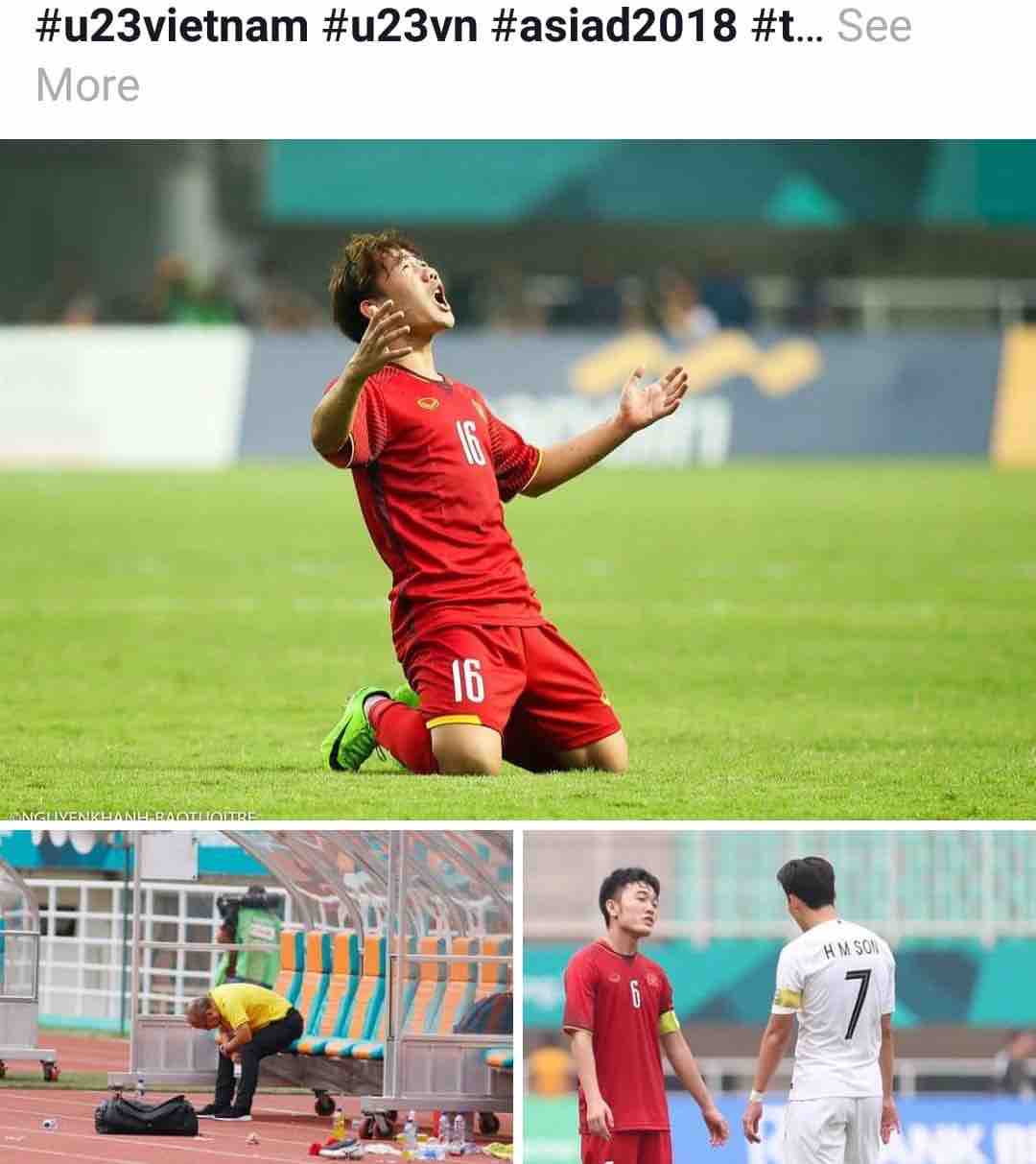This screenshot has width=1036, height=1164.
Task: Expand the caption with See More
Action: (x=873, y=27)
